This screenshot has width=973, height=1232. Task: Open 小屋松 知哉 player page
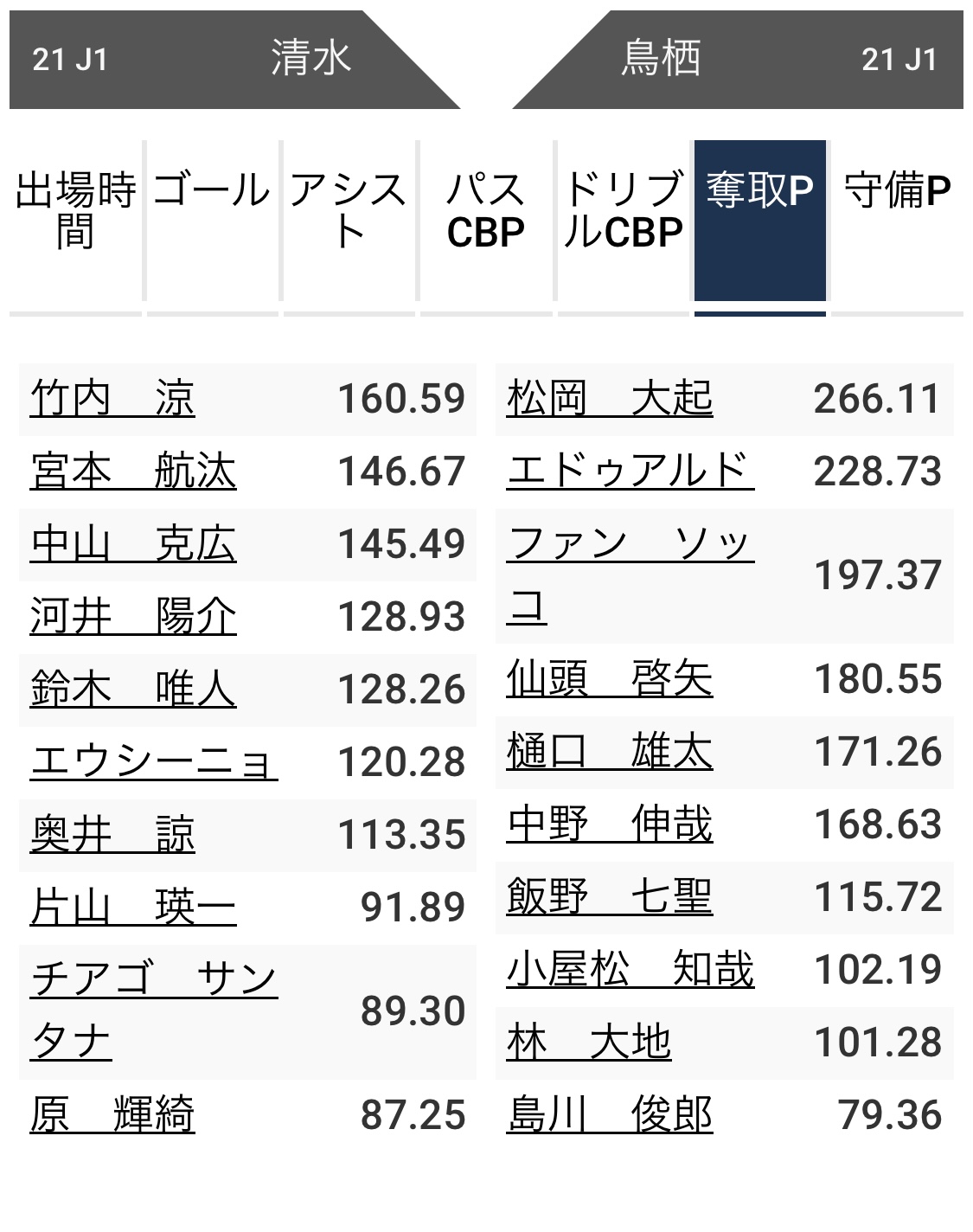[x=630, y=970]
